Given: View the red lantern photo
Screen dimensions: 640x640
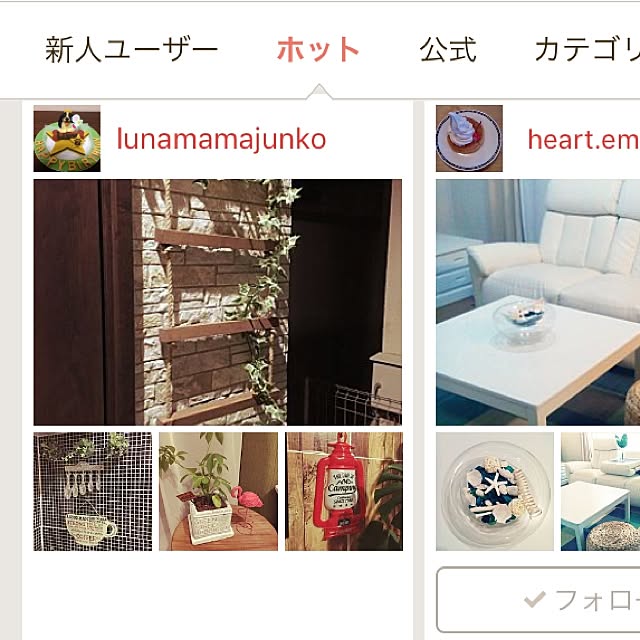Looking at the screenshot, I should (344, 491).
